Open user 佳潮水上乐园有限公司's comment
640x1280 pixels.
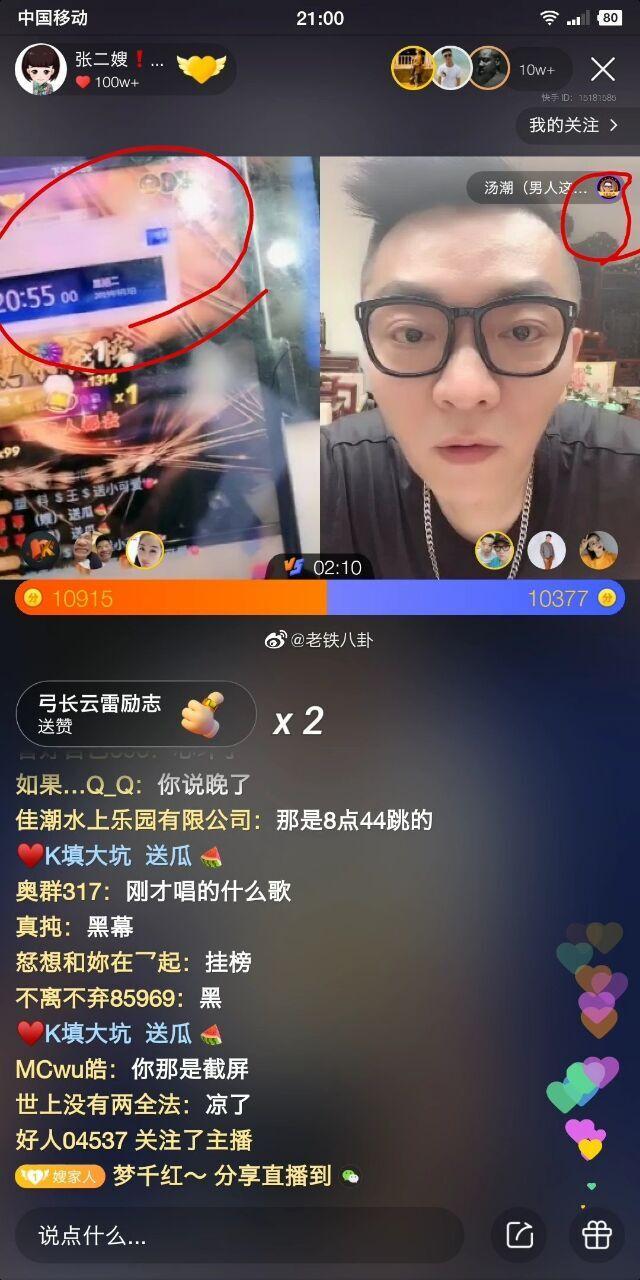(x=224, y=821)
